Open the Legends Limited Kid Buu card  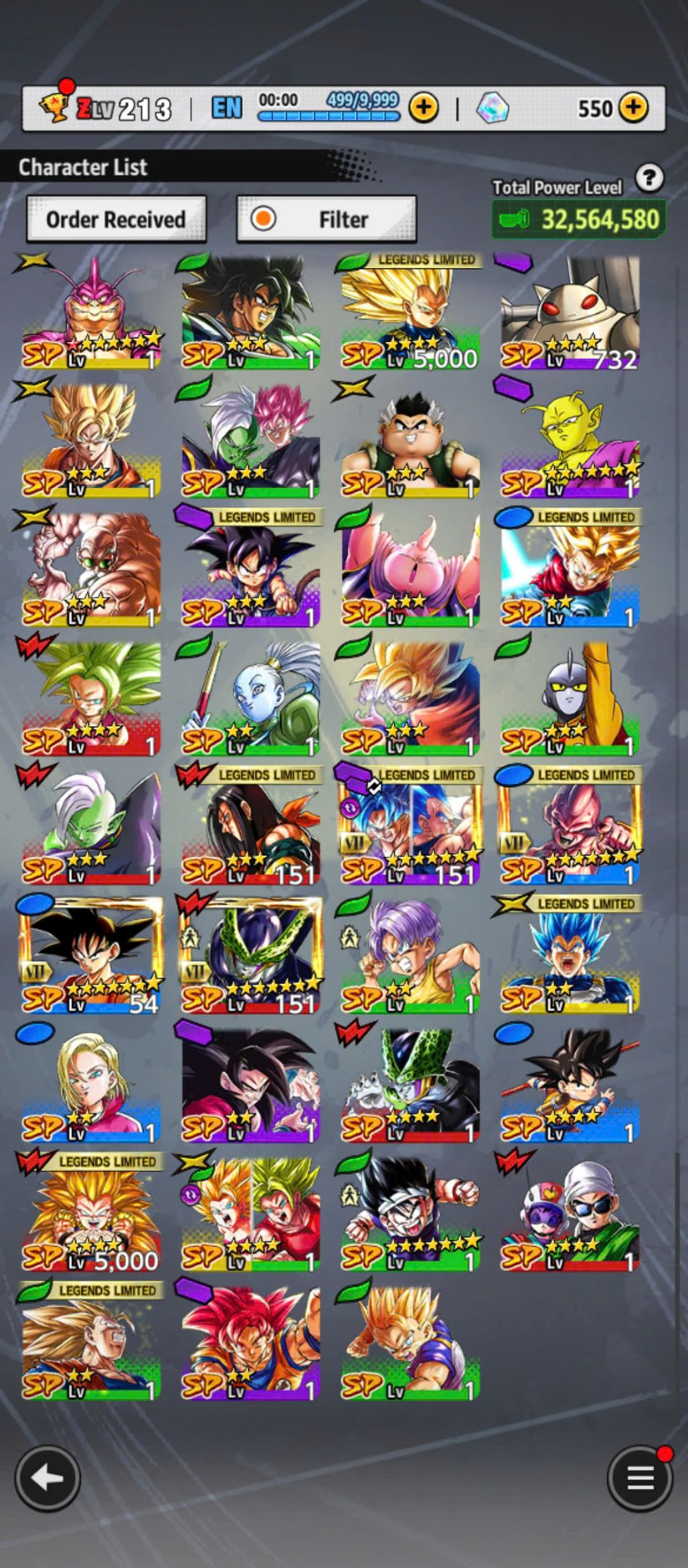570,828
